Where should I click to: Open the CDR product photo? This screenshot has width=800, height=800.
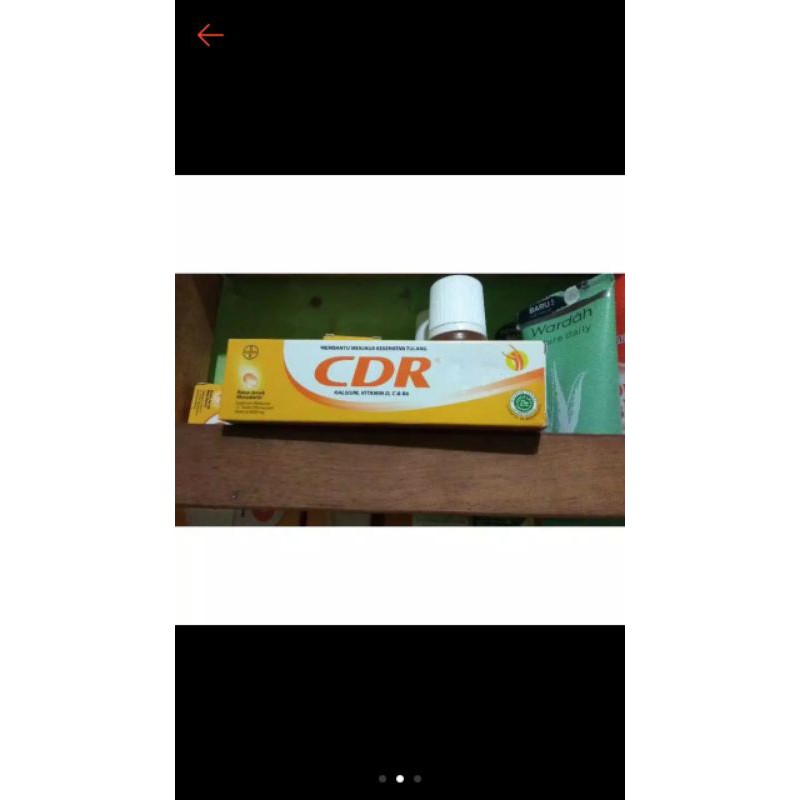click(x=399, y=399)
